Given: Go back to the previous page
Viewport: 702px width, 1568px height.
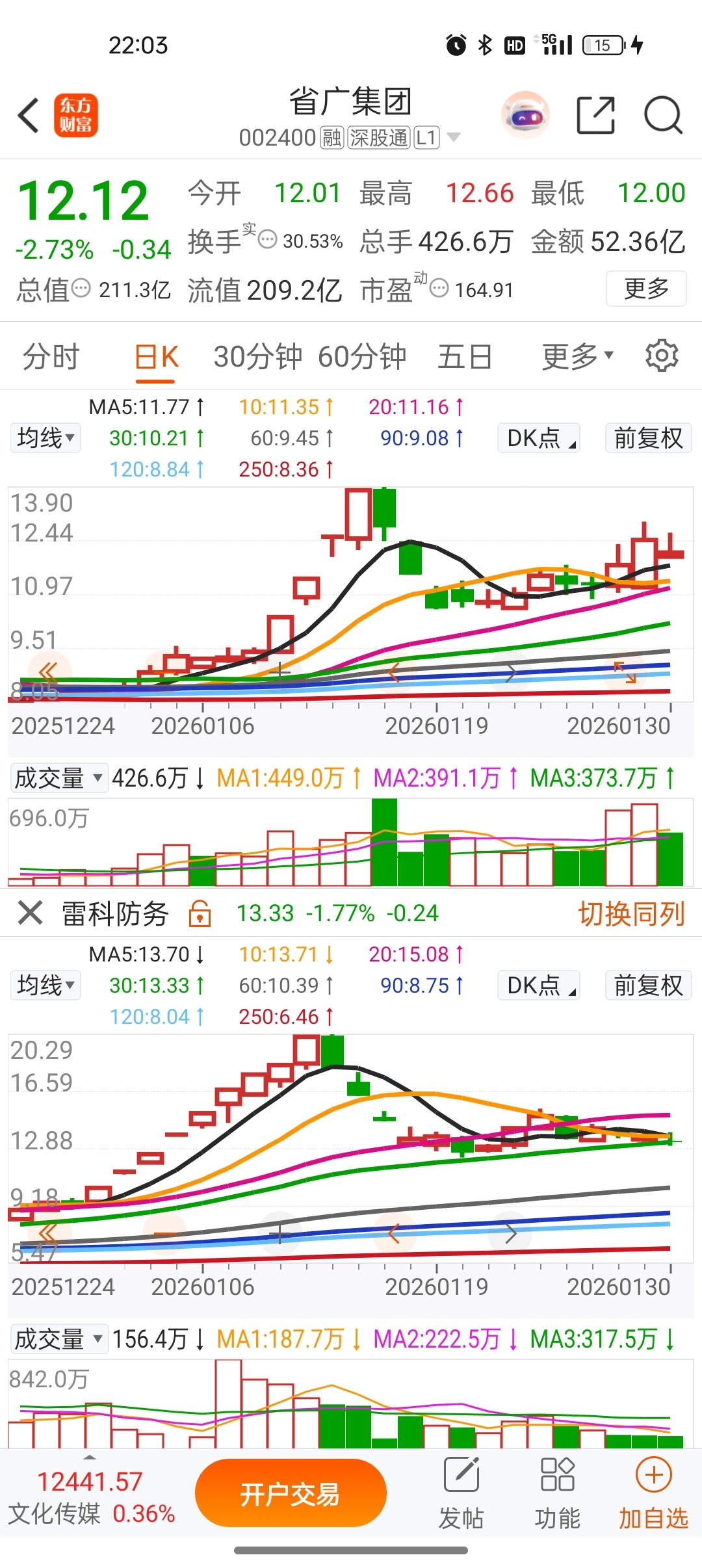Looking at the screenshot, I should point(29,116).
